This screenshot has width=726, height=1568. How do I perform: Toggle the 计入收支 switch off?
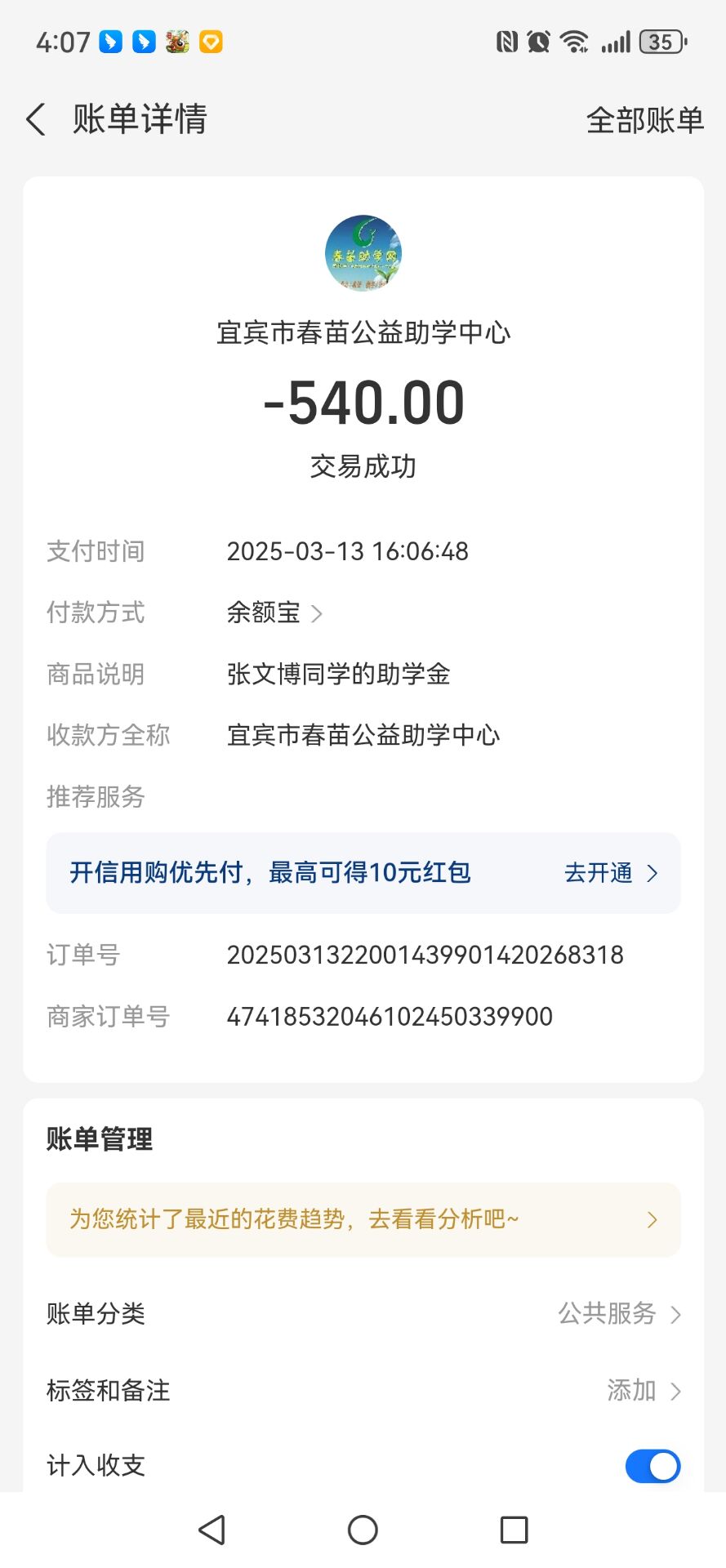pyautogui.click(x=652, y=1466)
